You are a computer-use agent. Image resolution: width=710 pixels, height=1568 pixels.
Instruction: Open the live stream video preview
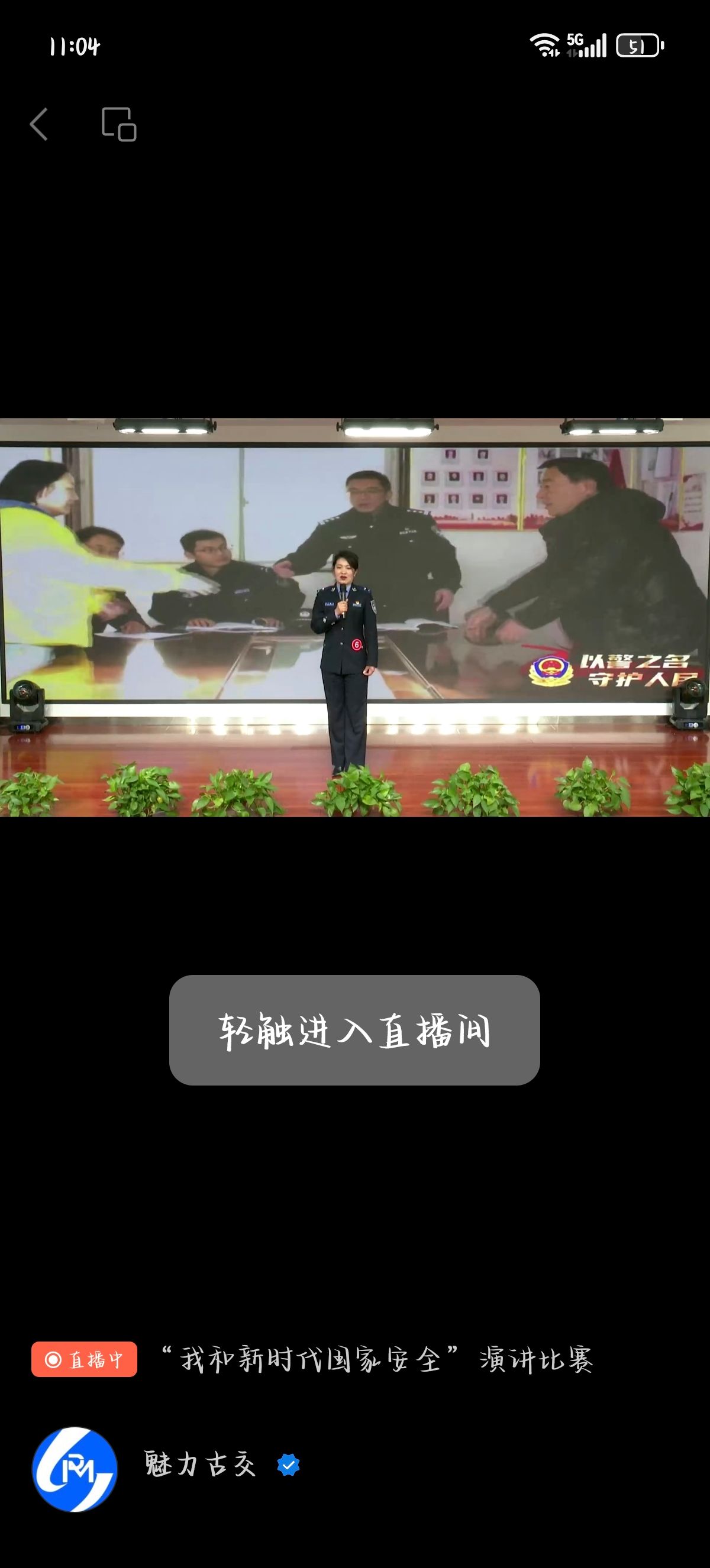(354, 617)
